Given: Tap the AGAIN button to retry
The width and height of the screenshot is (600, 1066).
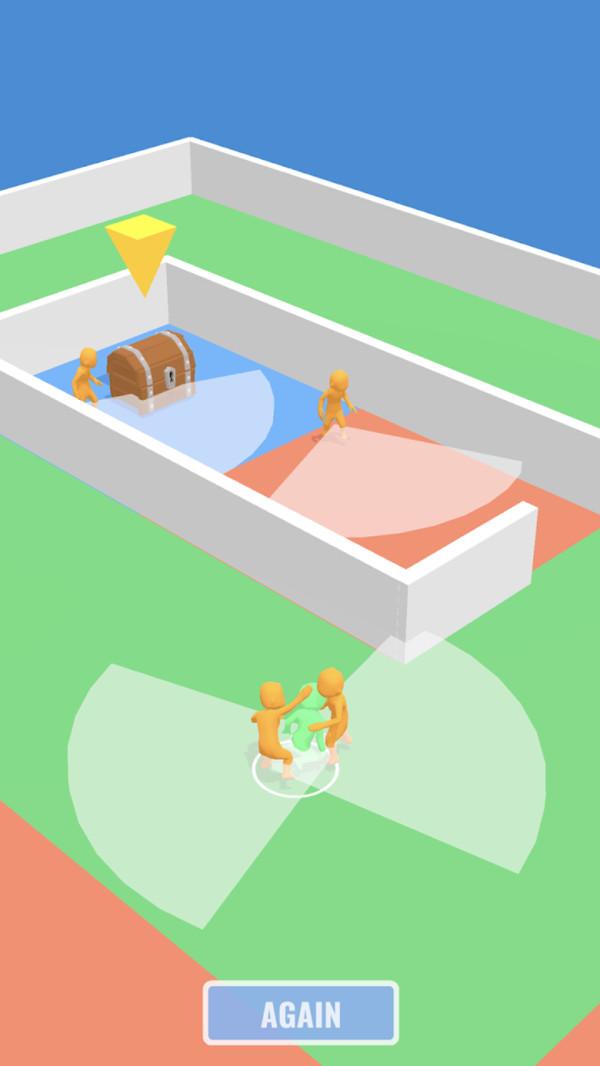Looking at the screenshot, I should click(301, 1013).
